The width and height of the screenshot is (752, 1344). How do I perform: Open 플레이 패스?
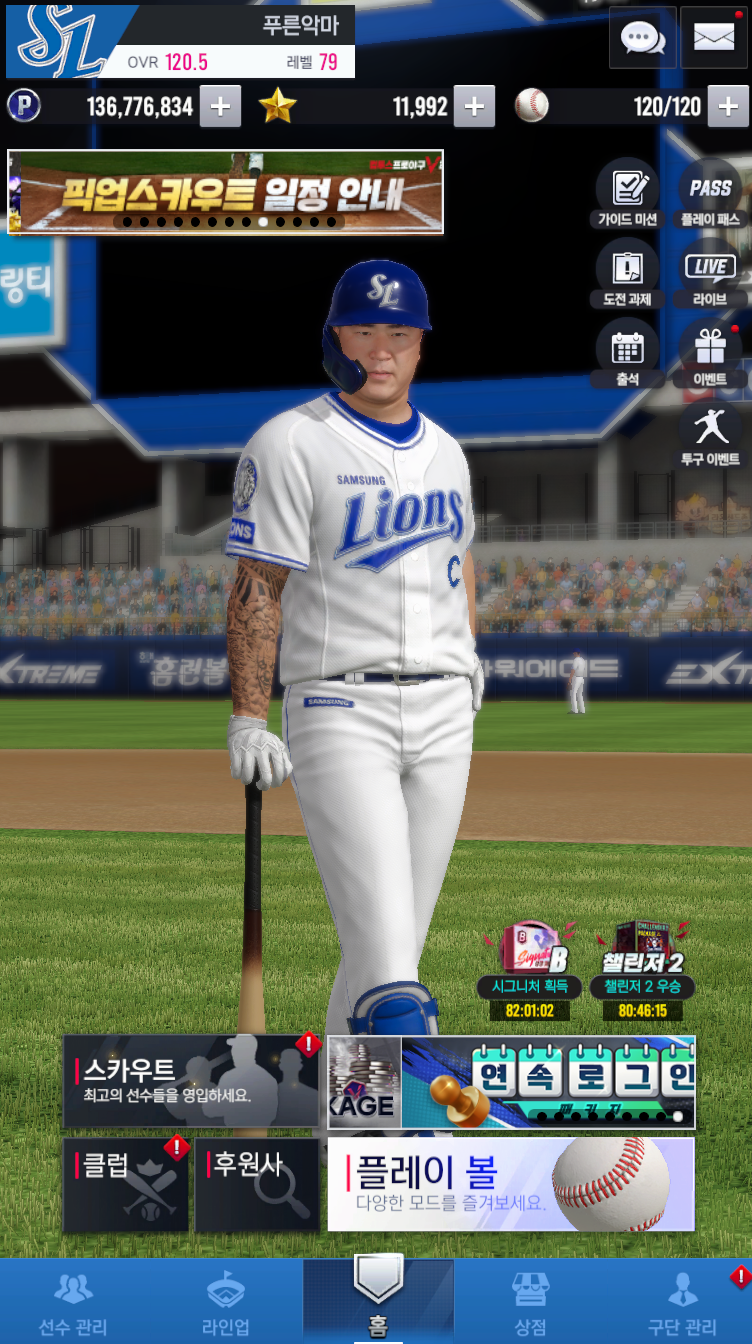pos(710,193)
